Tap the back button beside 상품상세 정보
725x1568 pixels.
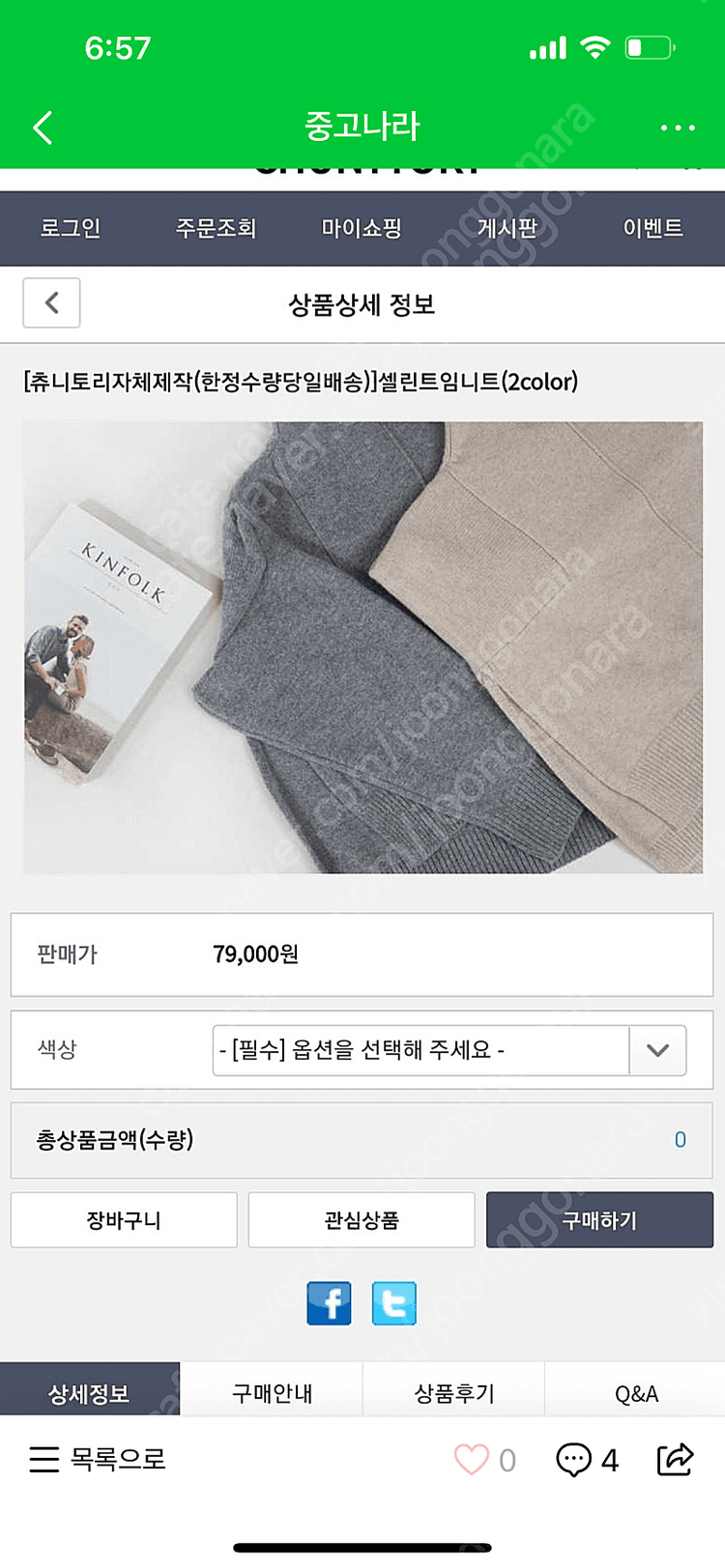(x=51, y=302)
